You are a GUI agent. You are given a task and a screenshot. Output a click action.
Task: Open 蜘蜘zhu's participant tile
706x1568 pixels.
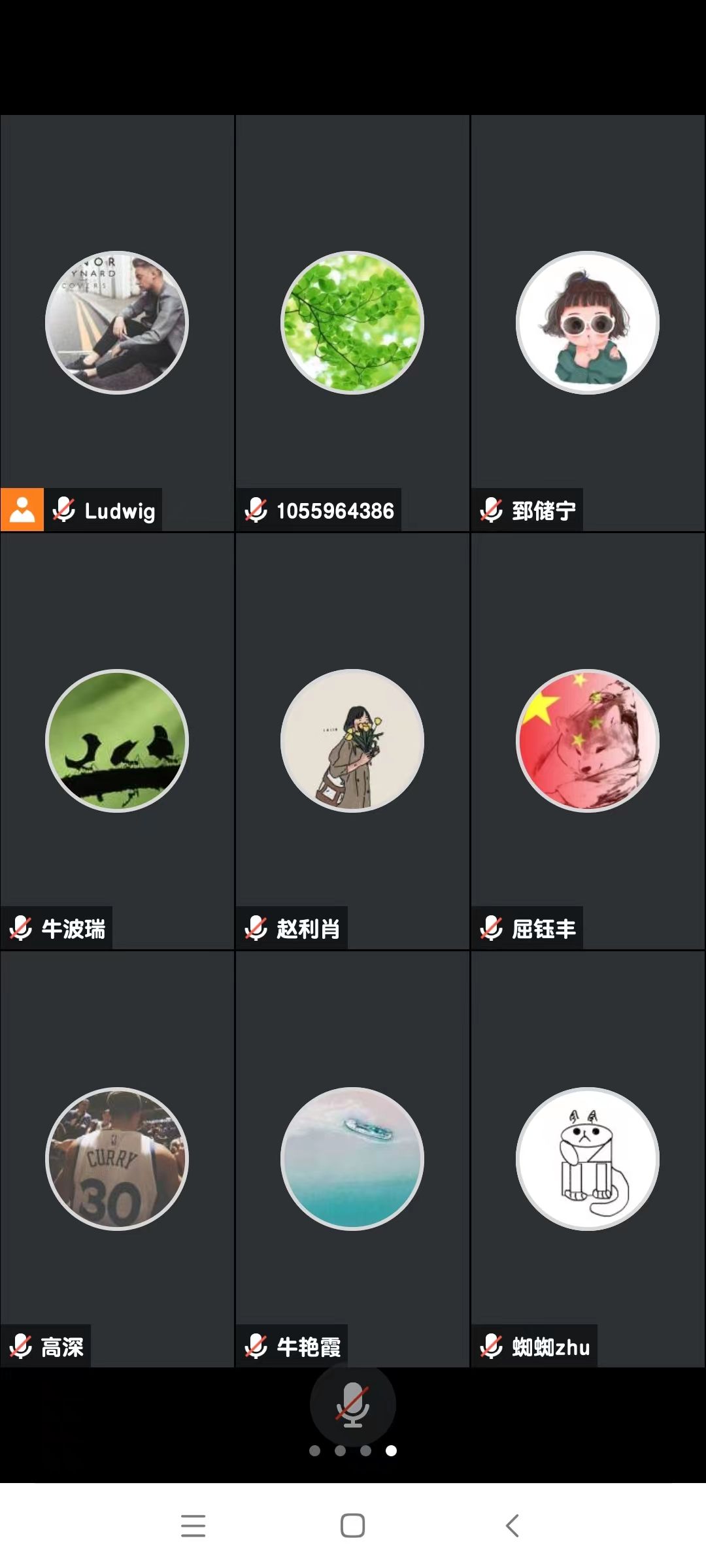588,1159
